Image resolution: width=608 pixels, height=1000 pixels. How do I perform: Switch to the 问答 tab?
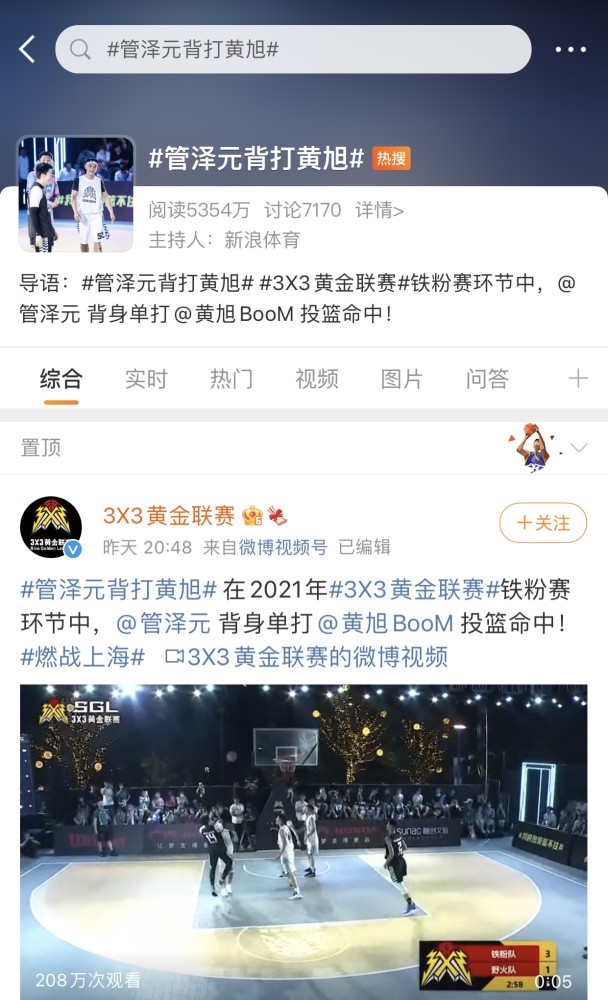pyautogui.click(x=487, y=379)
